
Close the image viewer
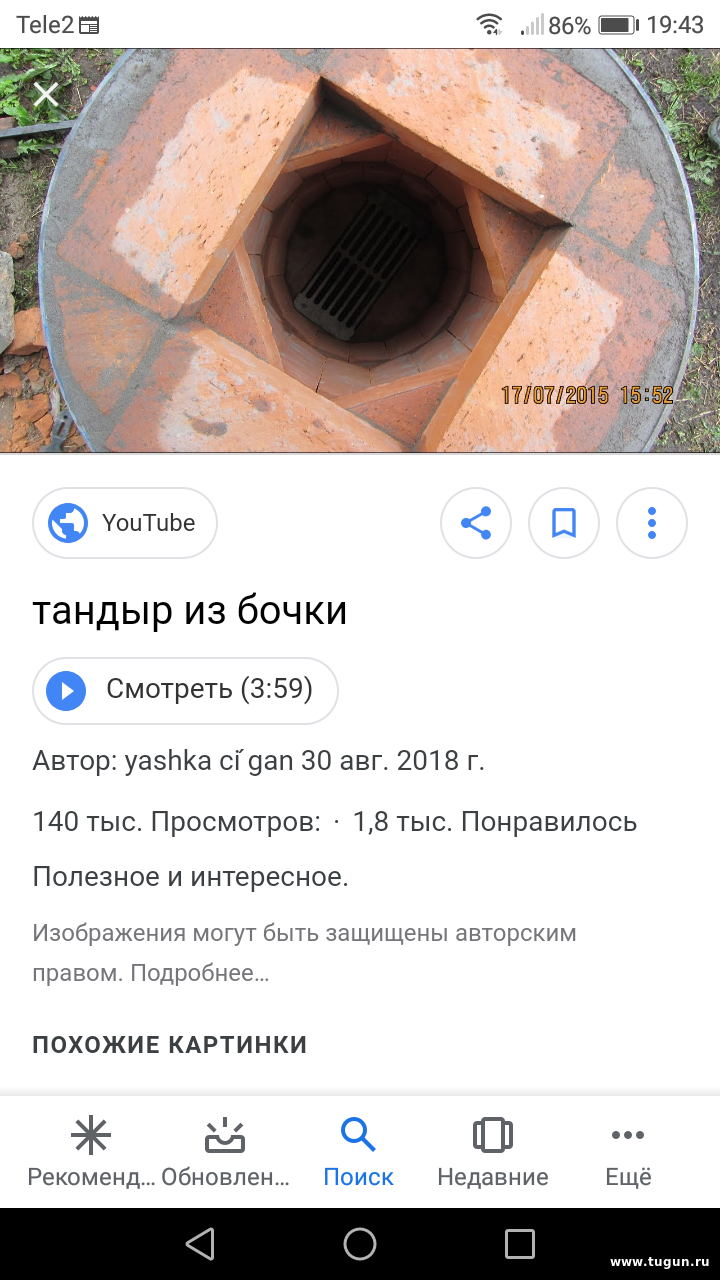pos(46,95)
